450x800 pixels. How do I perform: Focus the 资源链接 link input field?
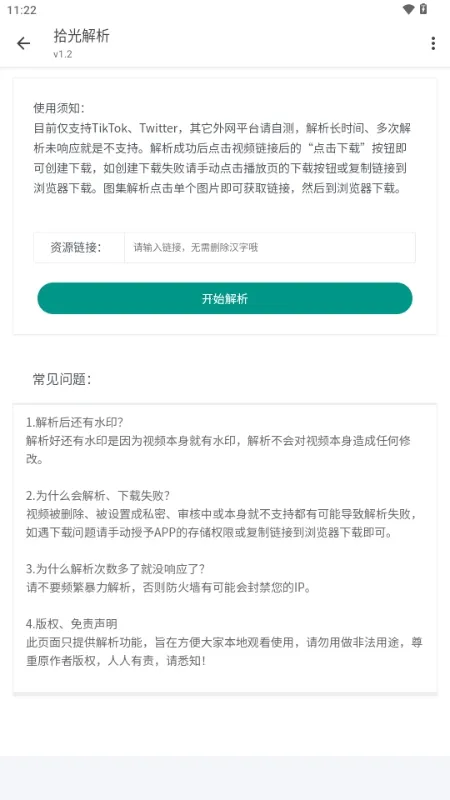pyautogui.click(x=269, y=248)
